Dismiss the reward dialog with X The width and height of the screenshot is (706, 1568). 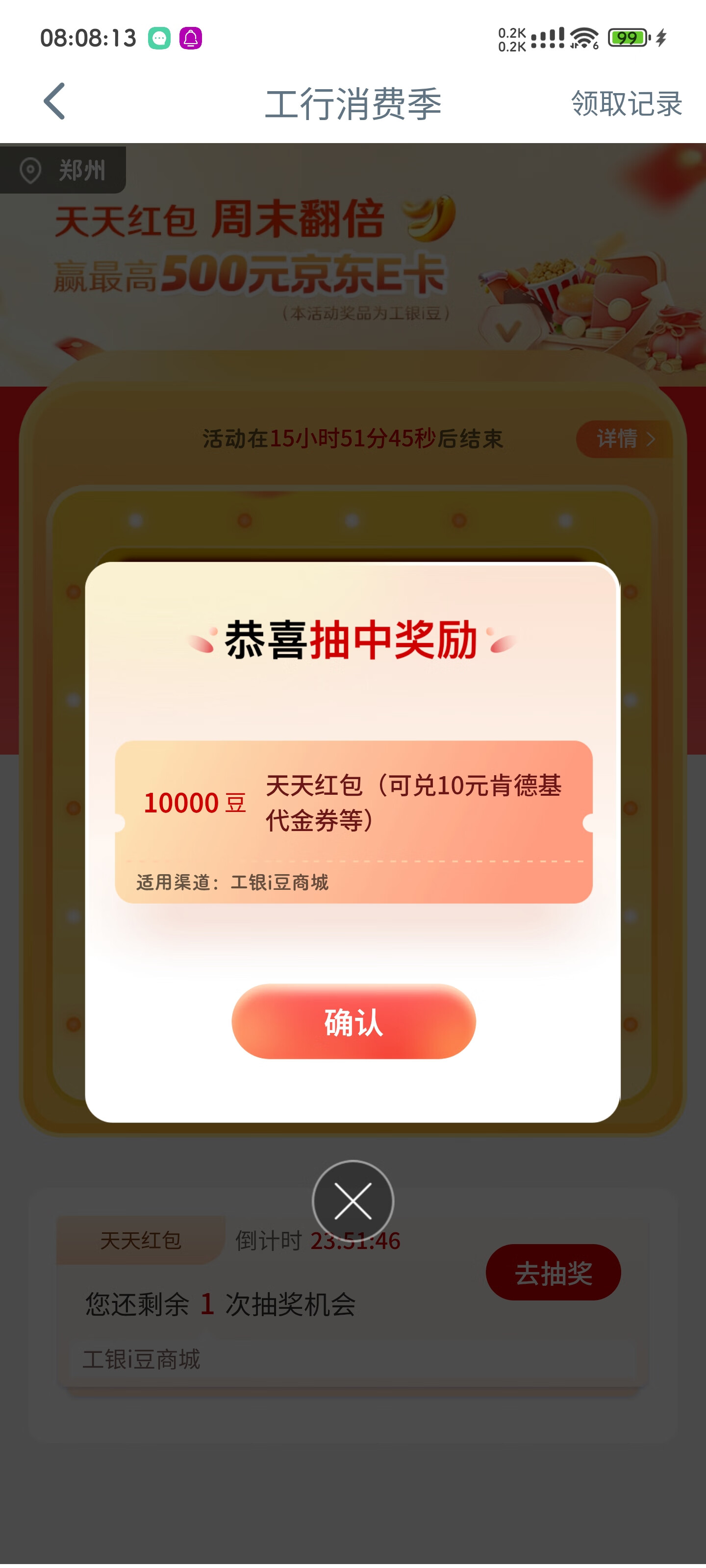tap(353, 1201)
